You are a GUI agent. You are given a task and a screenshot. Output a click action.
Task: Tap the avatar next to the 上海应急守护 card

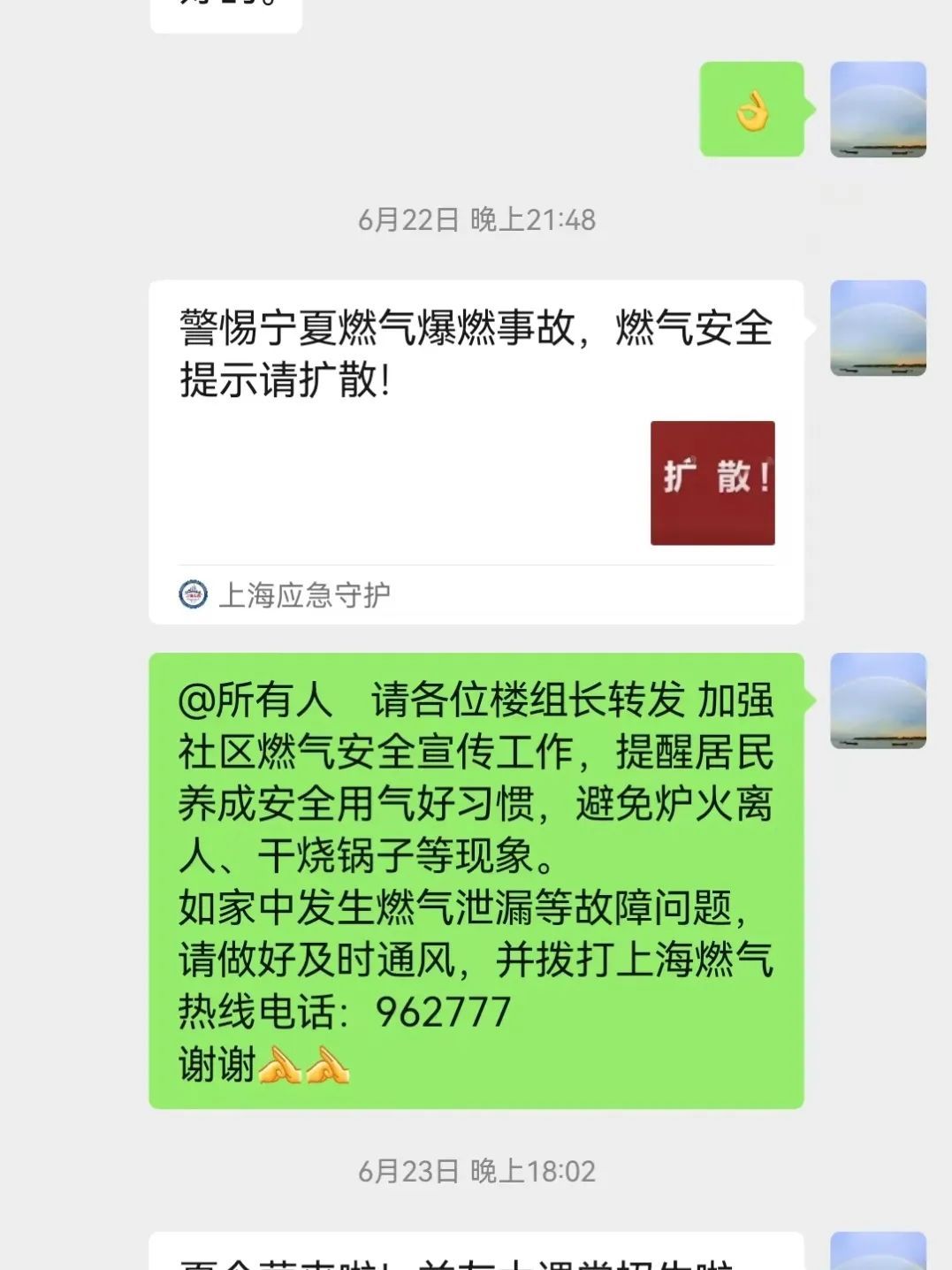(878, 328)
